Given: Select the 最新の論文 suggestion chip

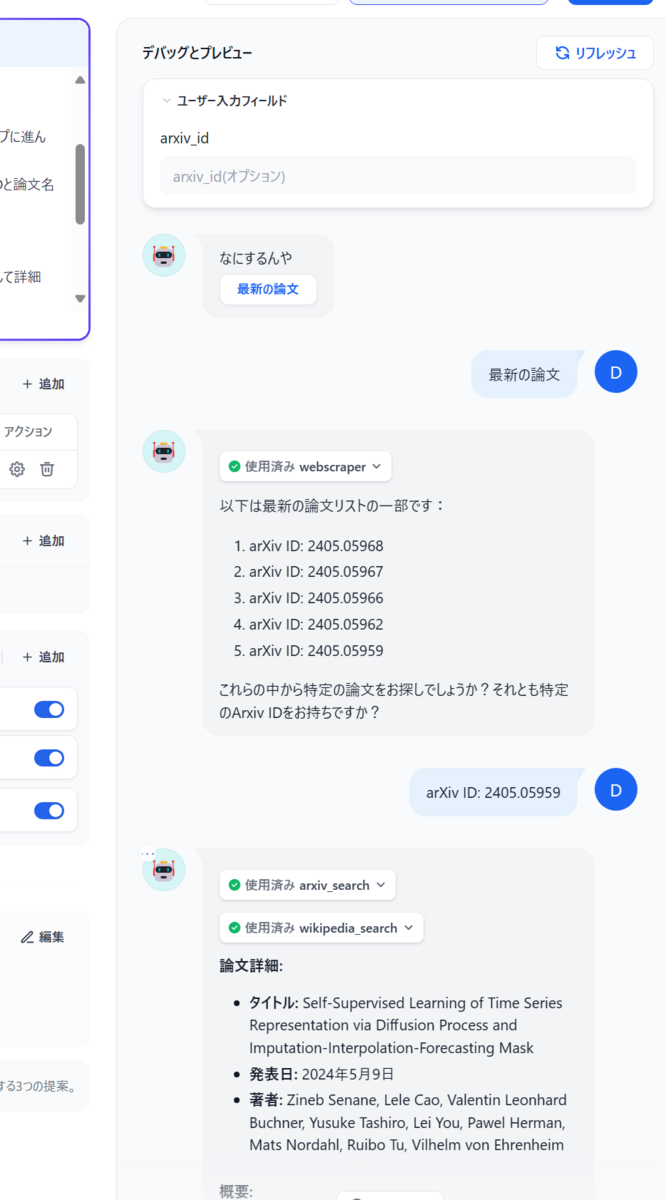Looking at the screenshot, I should (x=268, y=290).
